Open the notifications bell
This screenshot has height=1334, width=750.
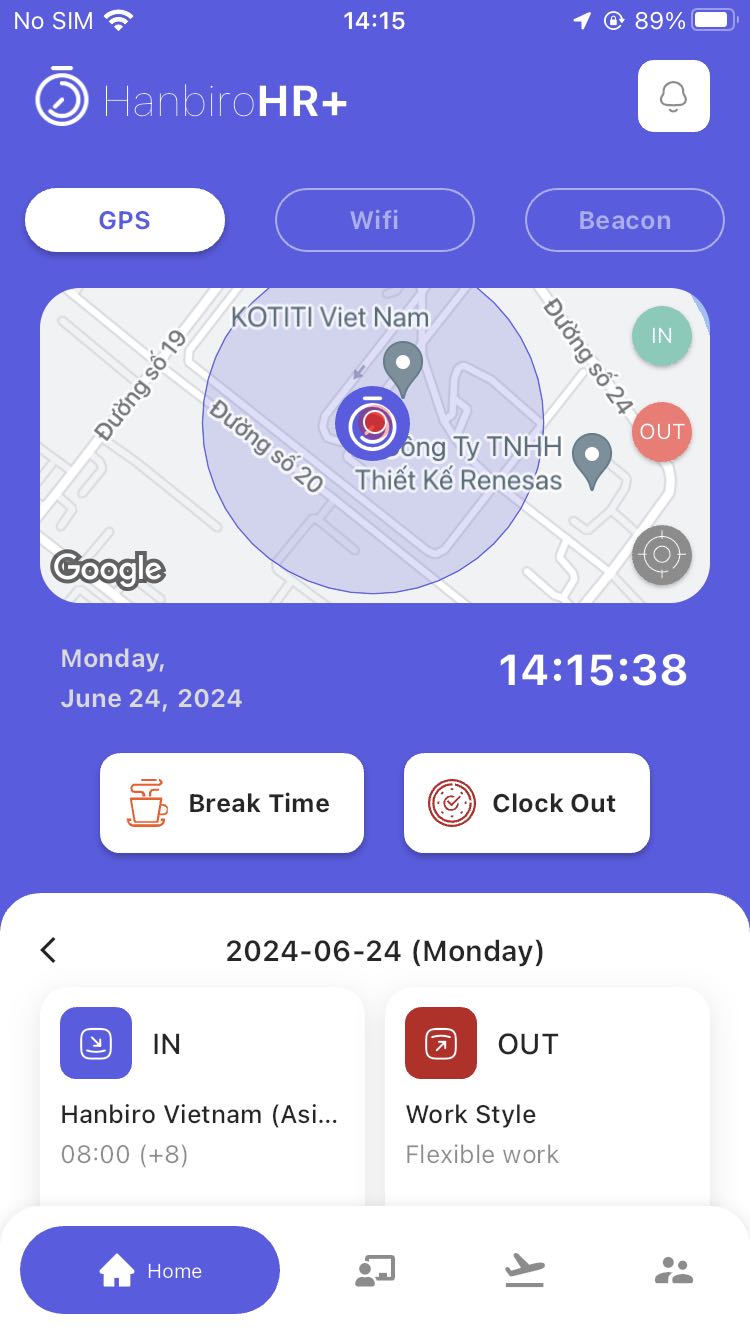pos(674,96)
